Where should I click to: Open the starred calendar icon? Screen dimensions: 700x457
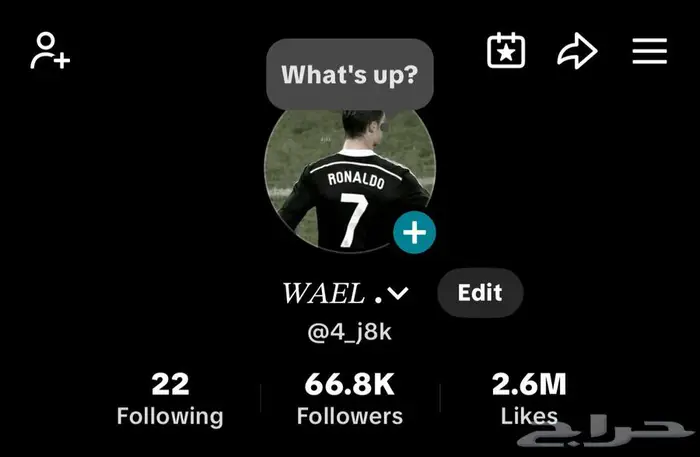[506, 51]
